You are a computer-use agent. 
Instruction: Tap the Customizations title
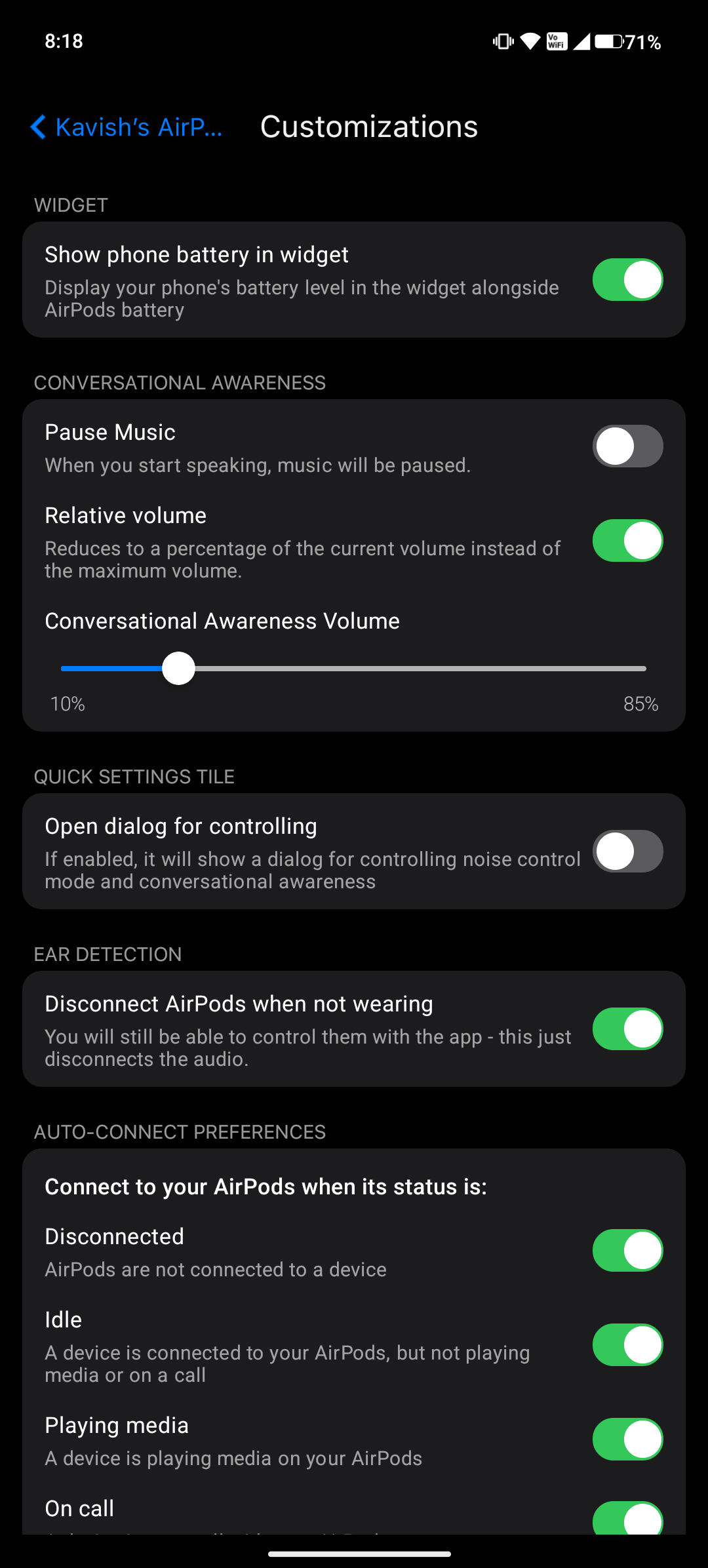369,126
